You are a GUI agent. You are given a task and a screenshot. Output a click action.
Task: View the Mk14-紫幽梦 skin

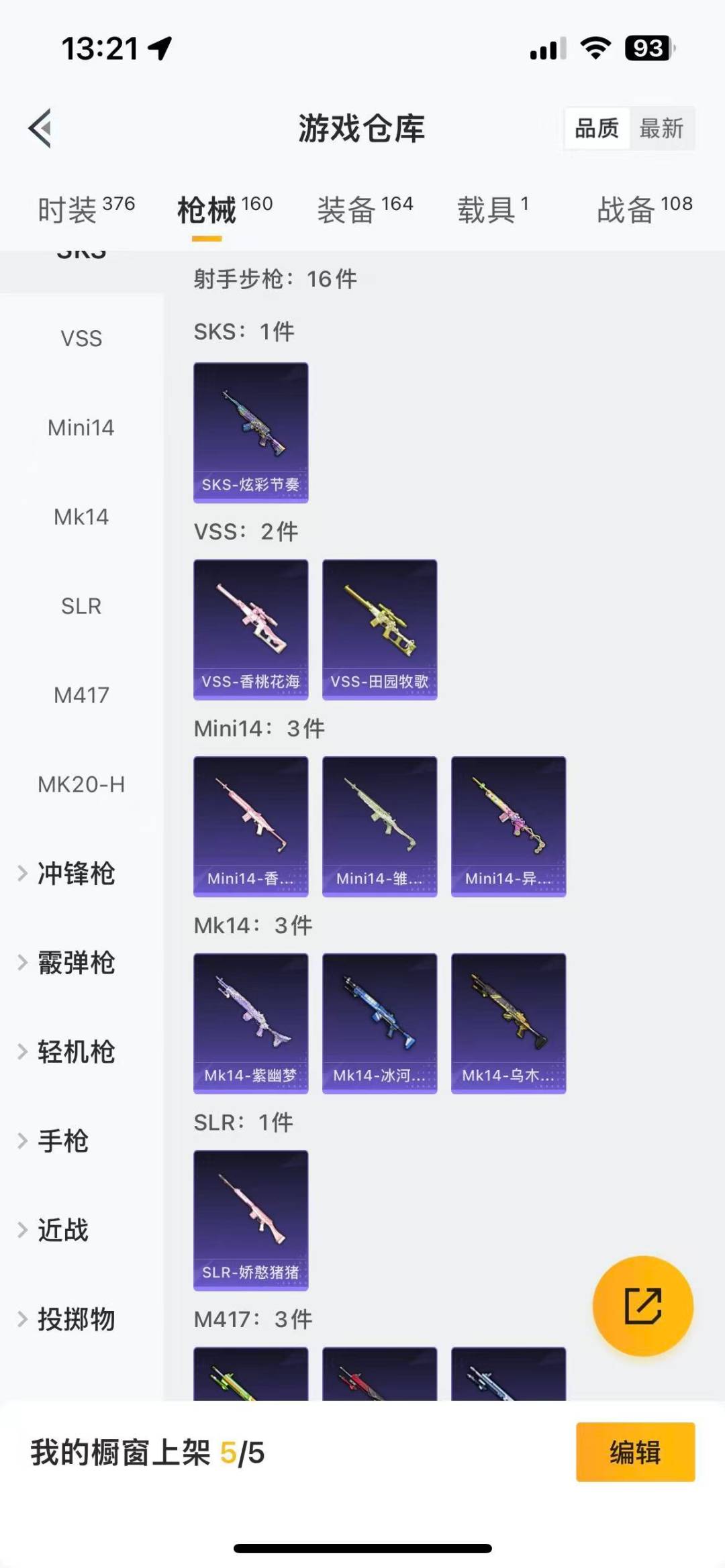251,1023
